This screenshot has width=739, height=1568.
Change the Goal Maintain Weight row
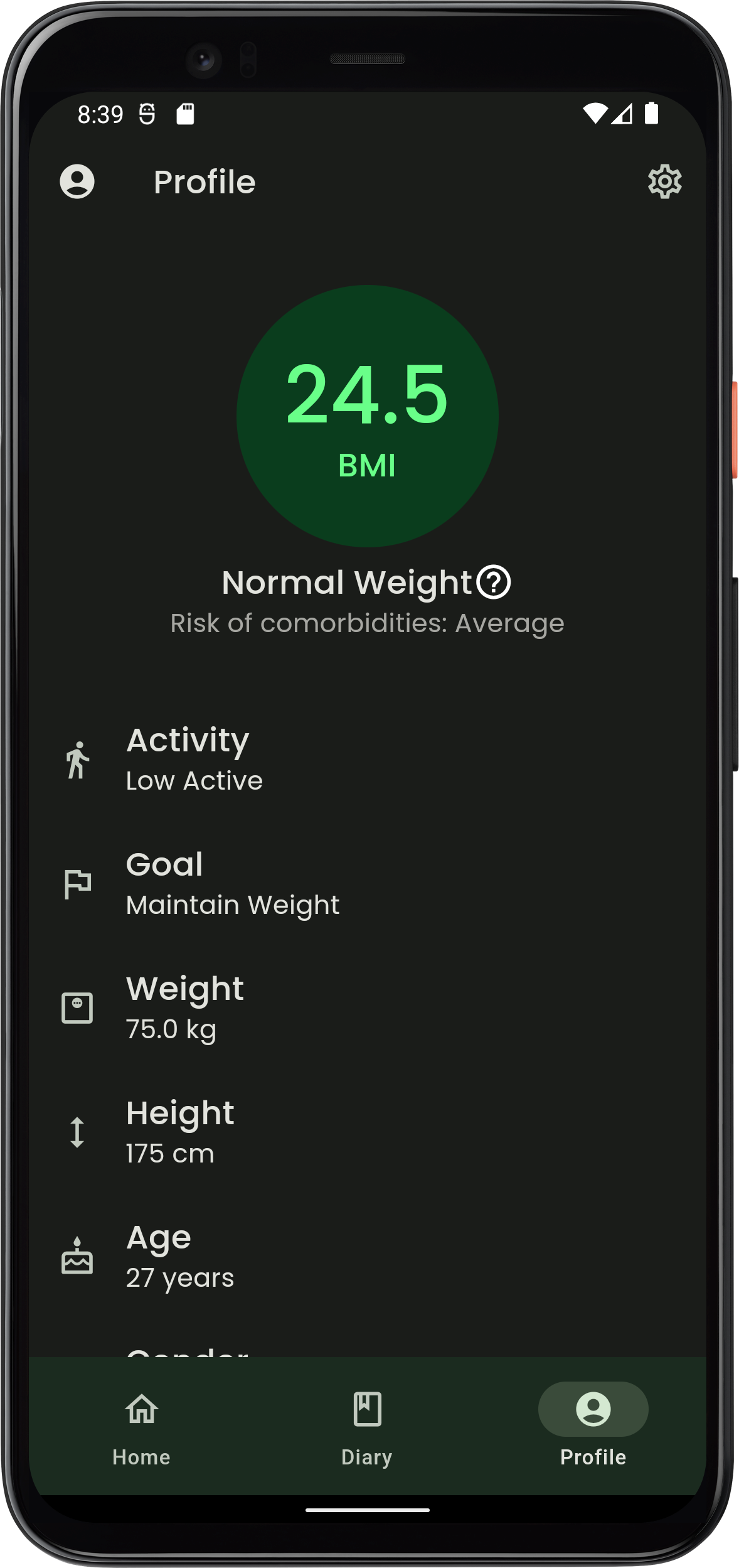tap(368, 884)
